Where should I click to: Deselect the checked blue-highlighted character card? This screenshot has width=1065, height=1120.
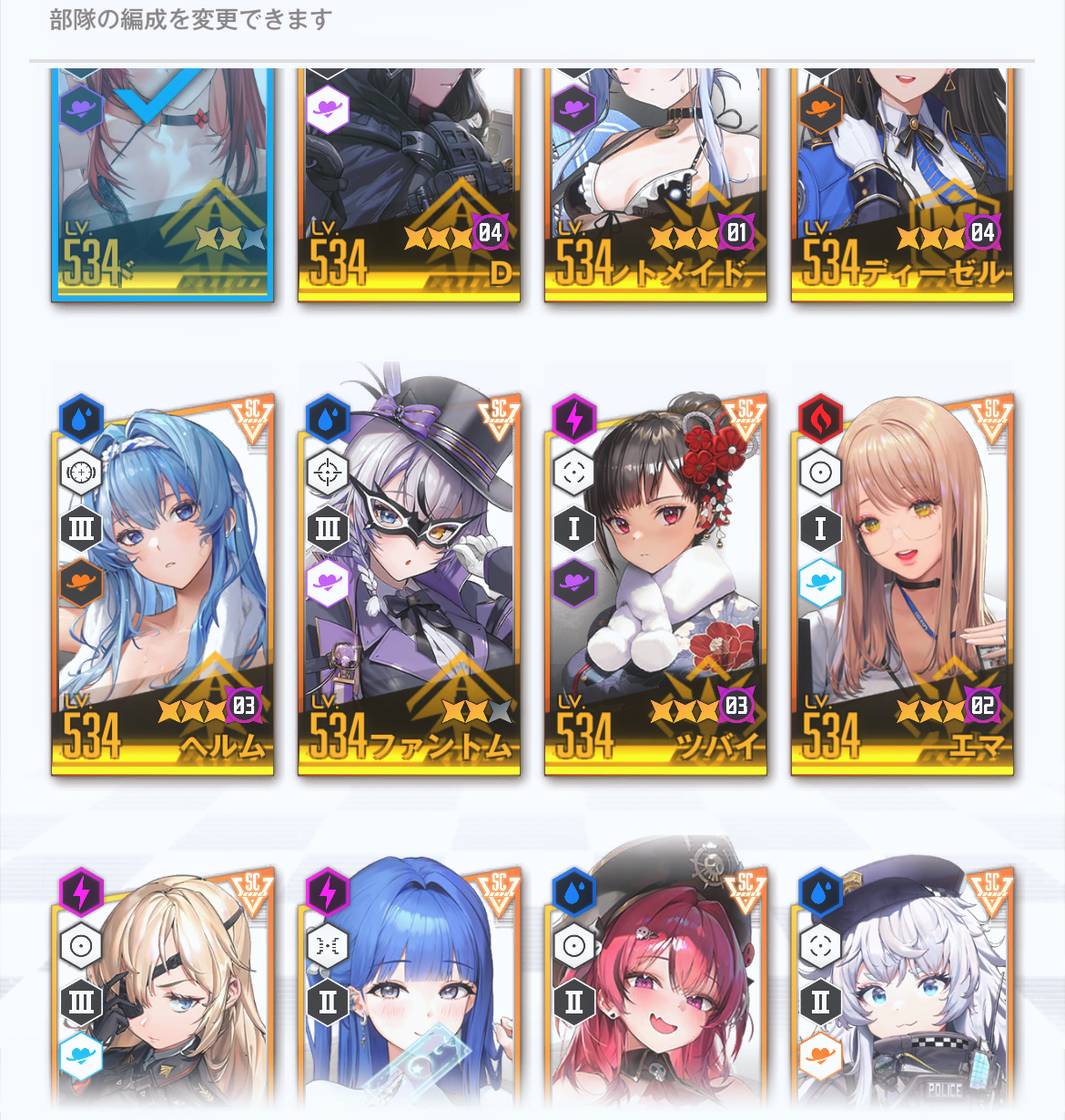coord(162,182)
